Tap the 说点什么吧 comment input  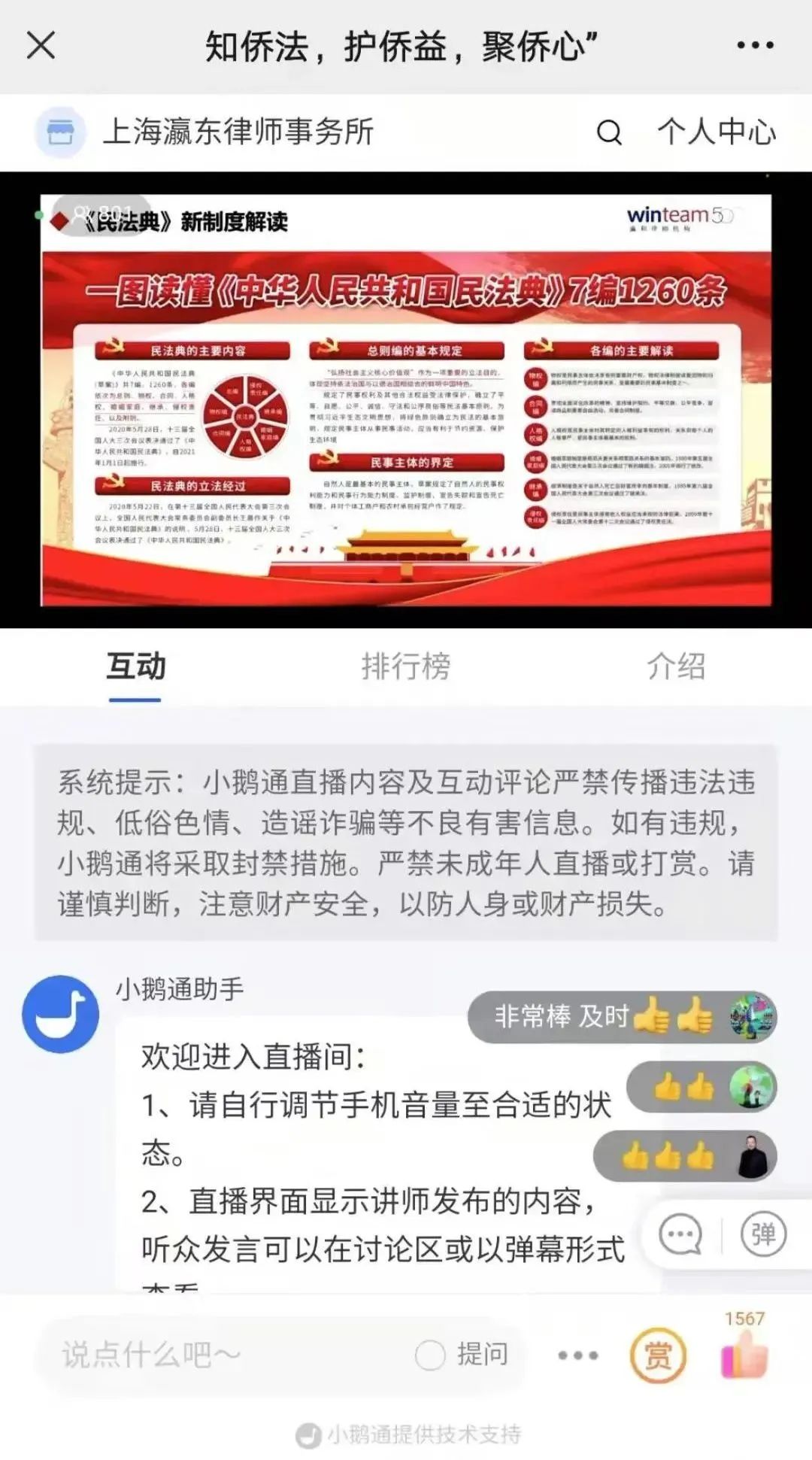[x=226, y=1355]
